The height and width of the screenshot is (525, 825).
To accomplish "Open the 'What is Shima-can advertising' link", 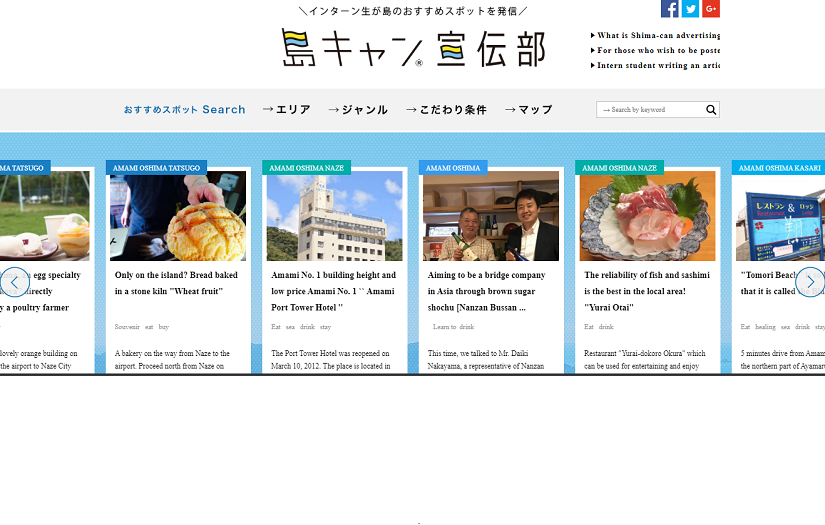I will pos(656,35).
